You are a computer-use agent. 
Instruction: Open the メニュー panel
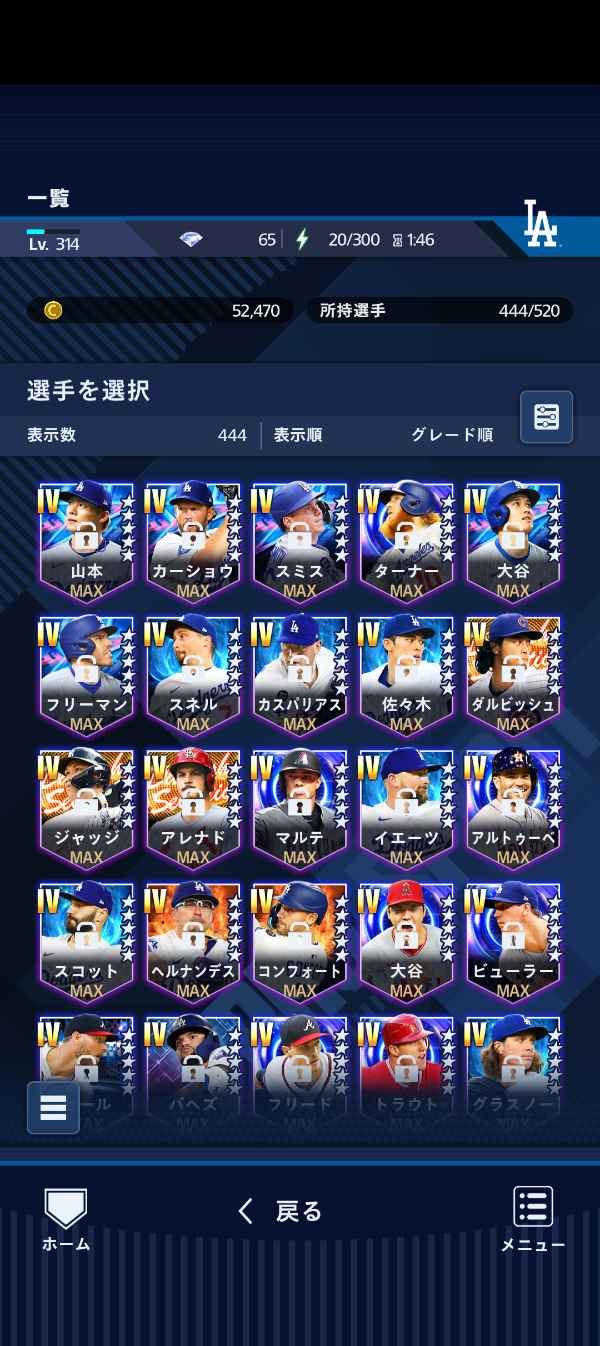(533, 1219)
